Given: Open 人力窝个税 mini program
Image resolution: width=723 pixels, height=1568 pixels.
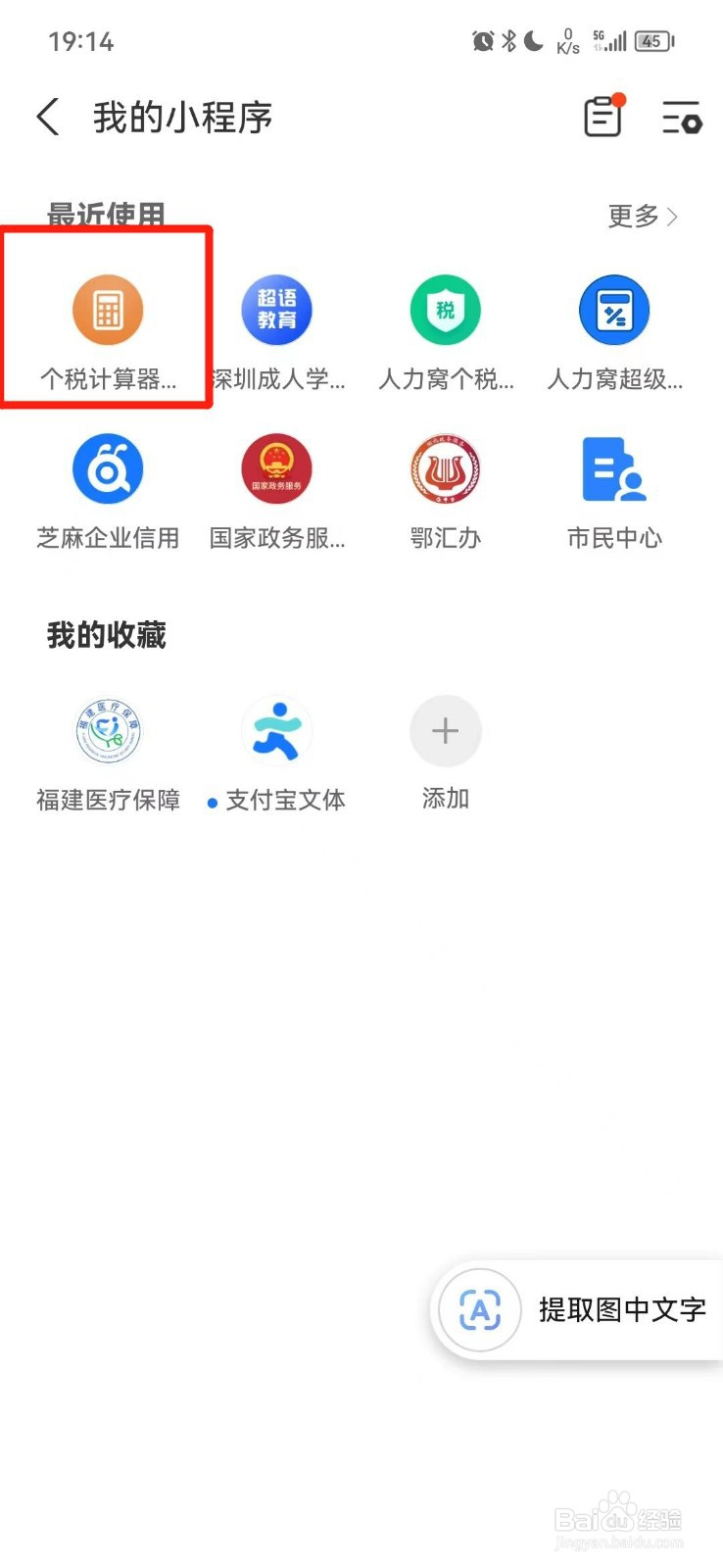Looking at the screenshot, I should 446,311.
